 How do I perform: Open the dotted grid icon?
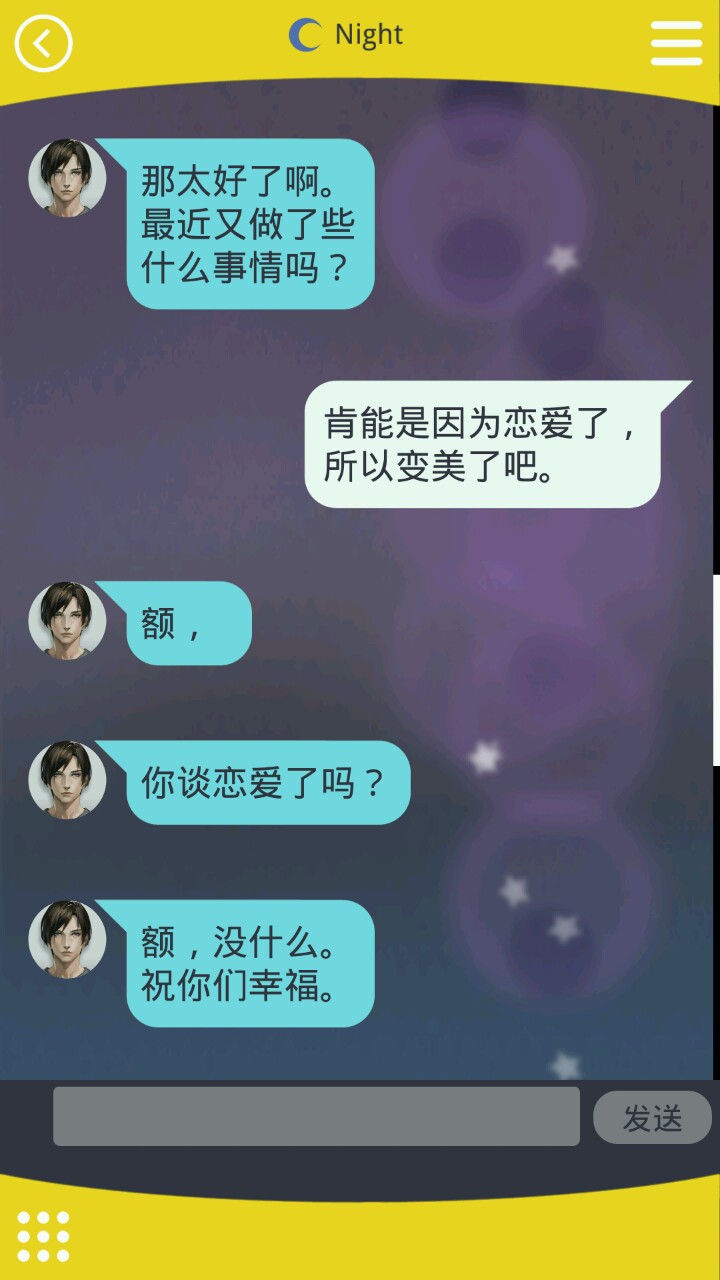(x=43, y=1236)
